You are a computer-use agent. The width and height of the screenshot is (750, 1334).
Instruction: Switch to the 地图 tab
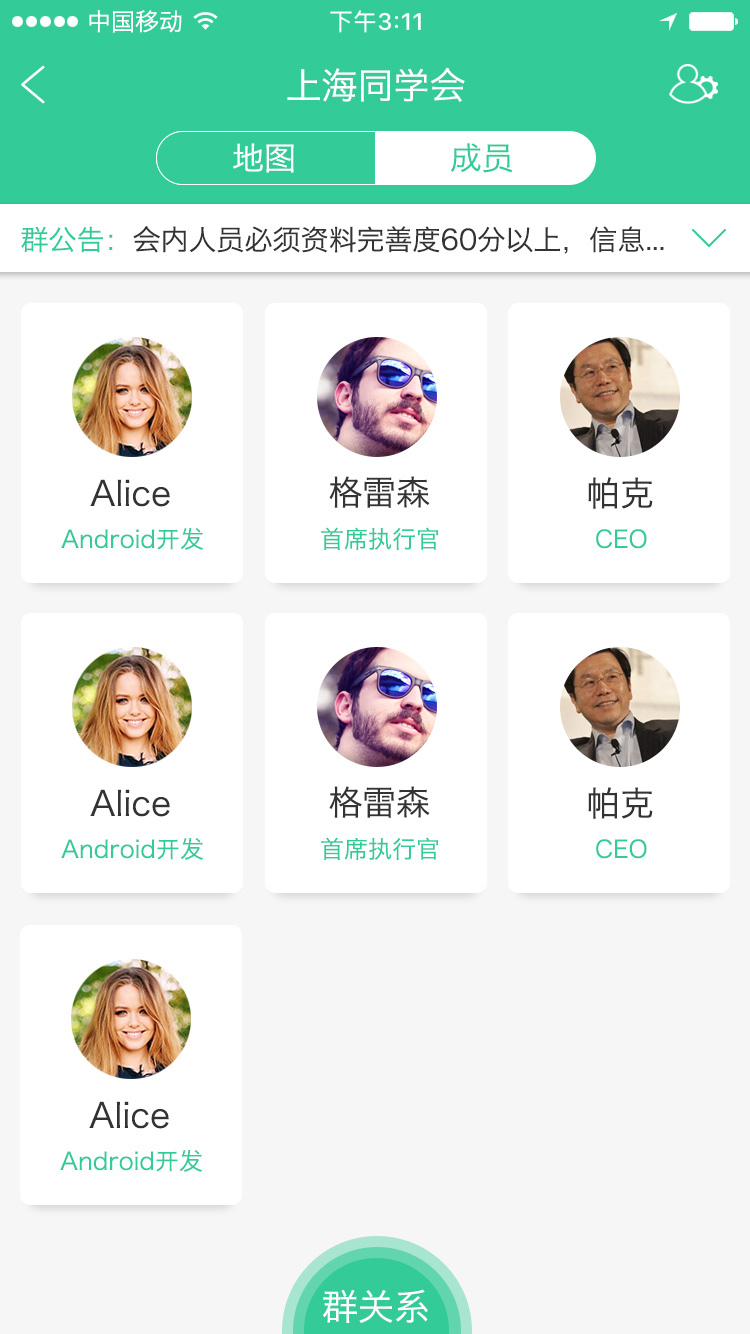(x=265, y=157)
